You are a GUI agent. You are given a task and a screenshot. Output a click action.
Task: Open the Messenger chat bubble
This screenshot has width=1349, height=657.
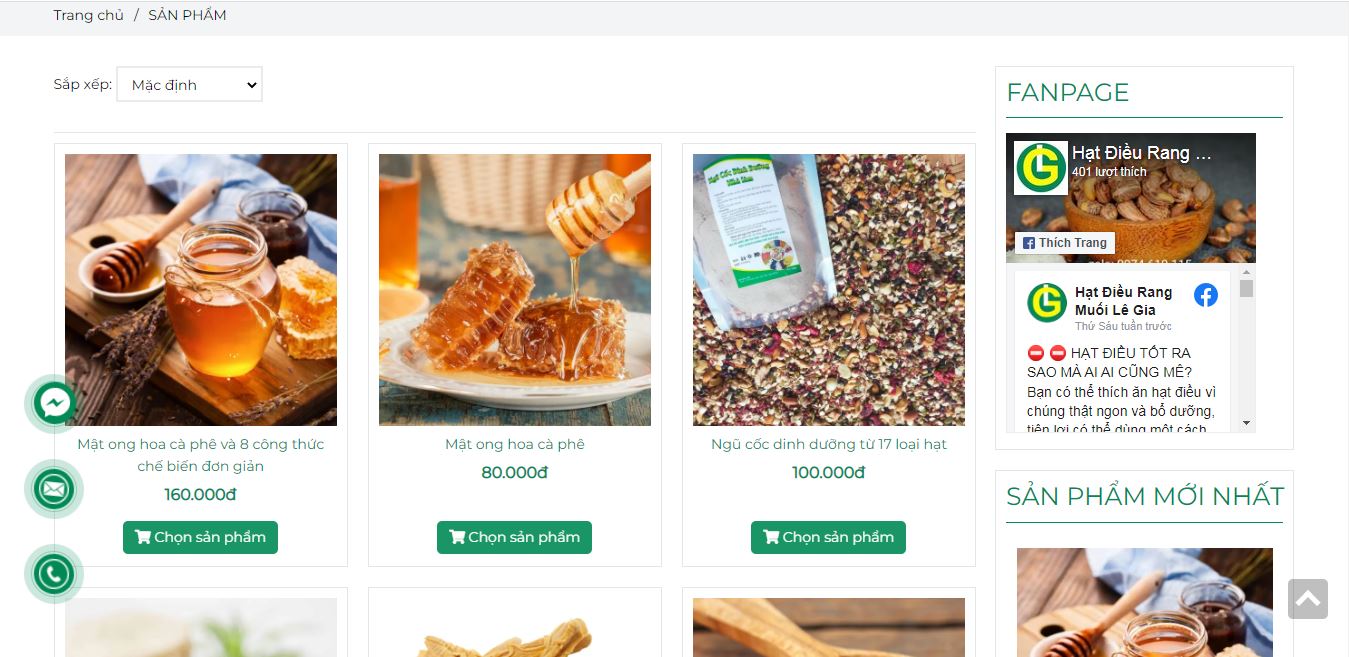click(54, 404)
